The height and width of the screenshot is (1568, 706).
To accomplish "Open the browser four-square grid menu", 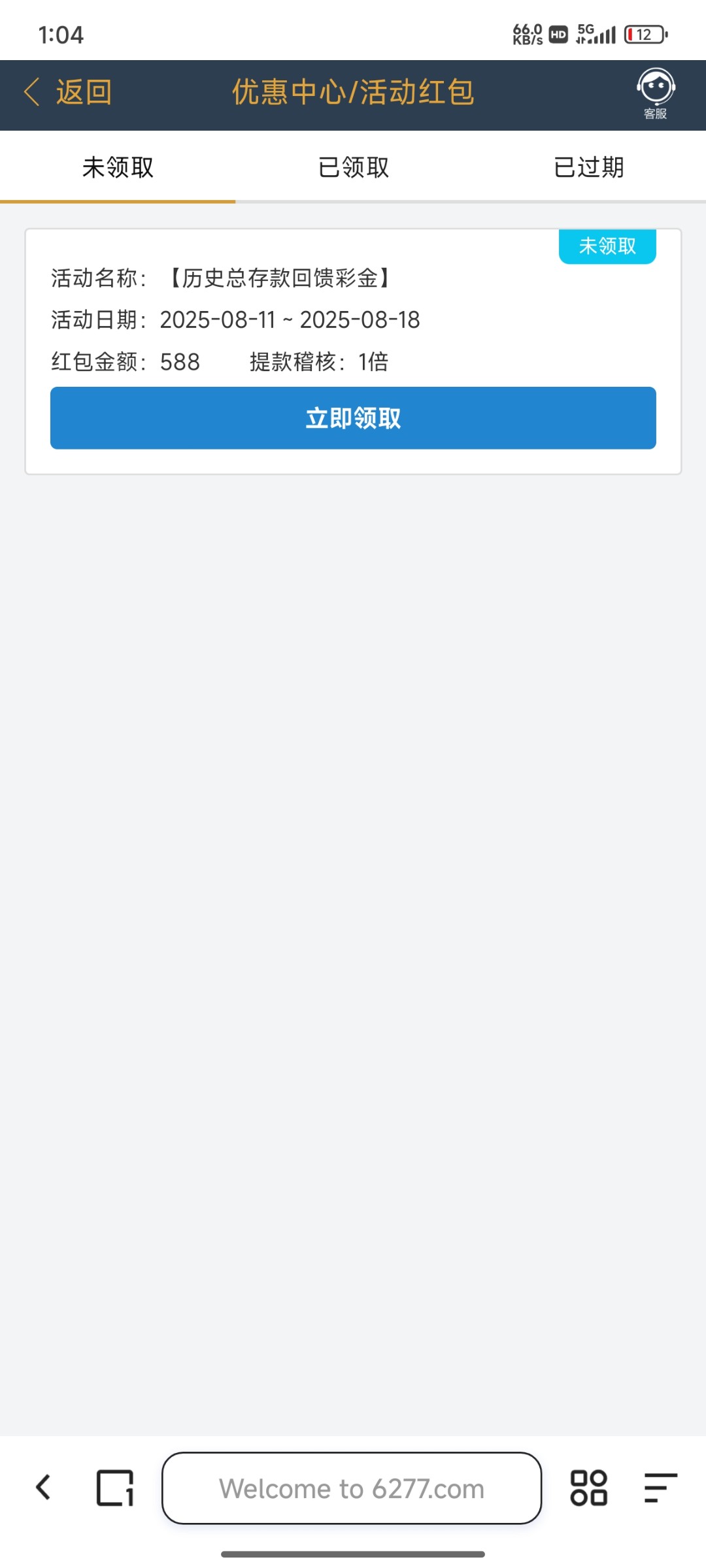I will (x=588, y=1488).
